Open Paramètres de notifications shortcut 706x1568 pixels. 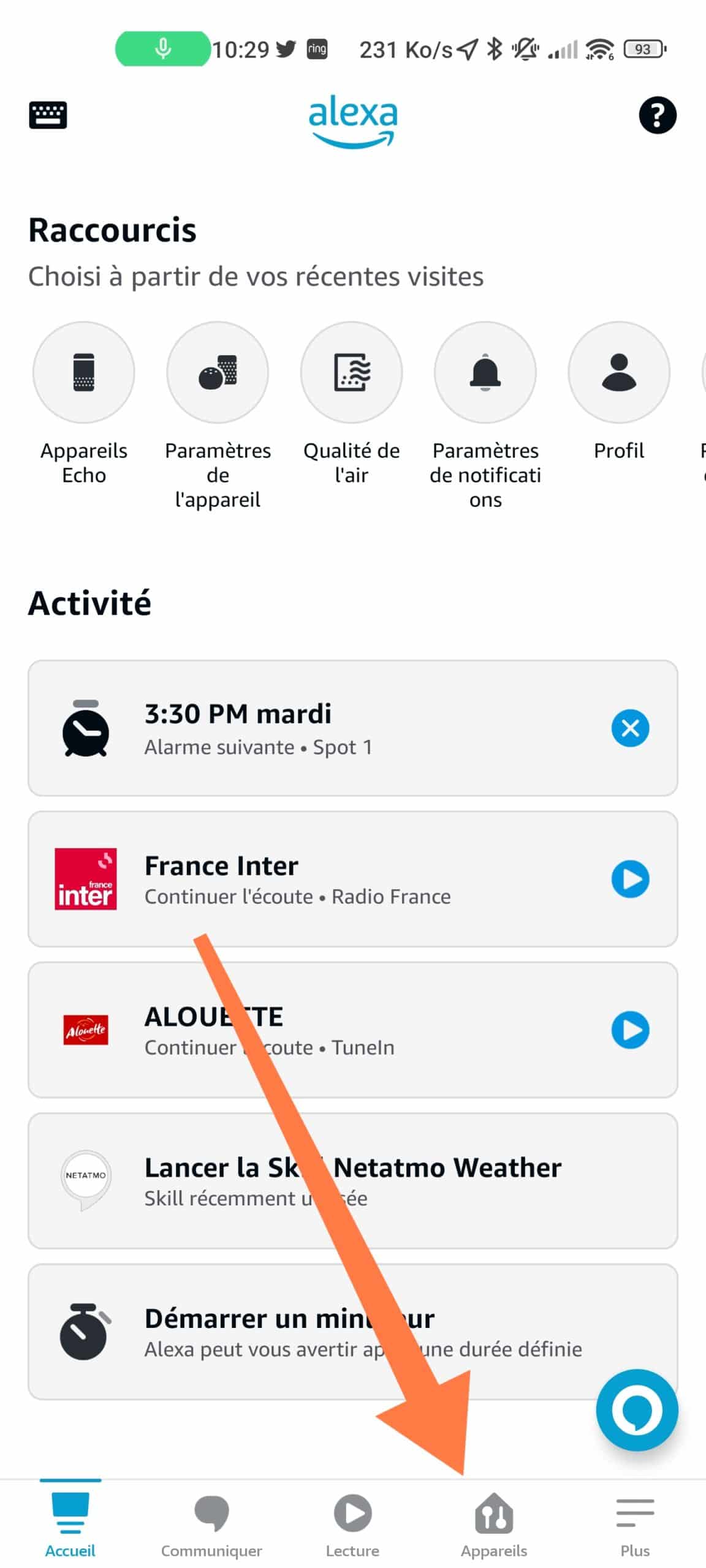pos(485,417)
